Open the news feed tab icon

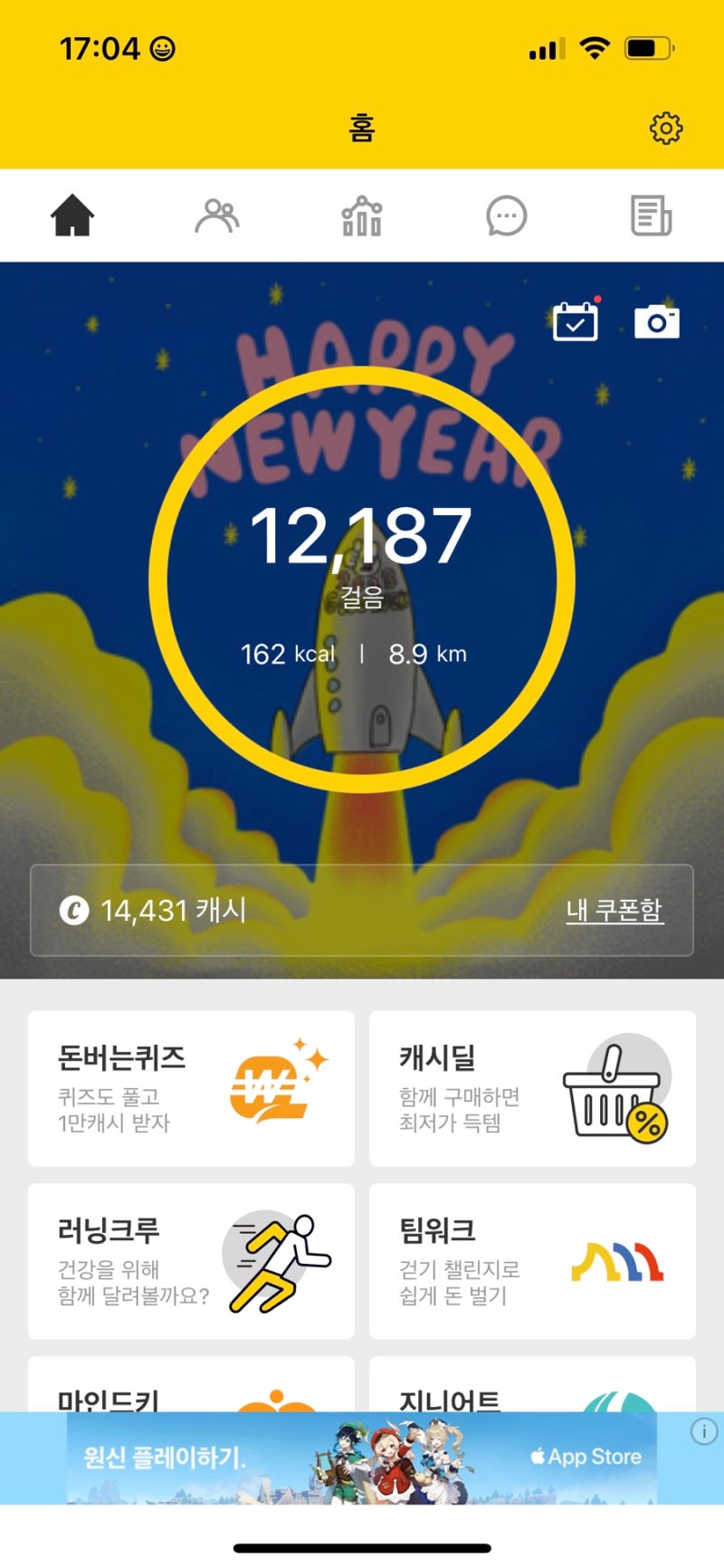click(x=650, y=215)
